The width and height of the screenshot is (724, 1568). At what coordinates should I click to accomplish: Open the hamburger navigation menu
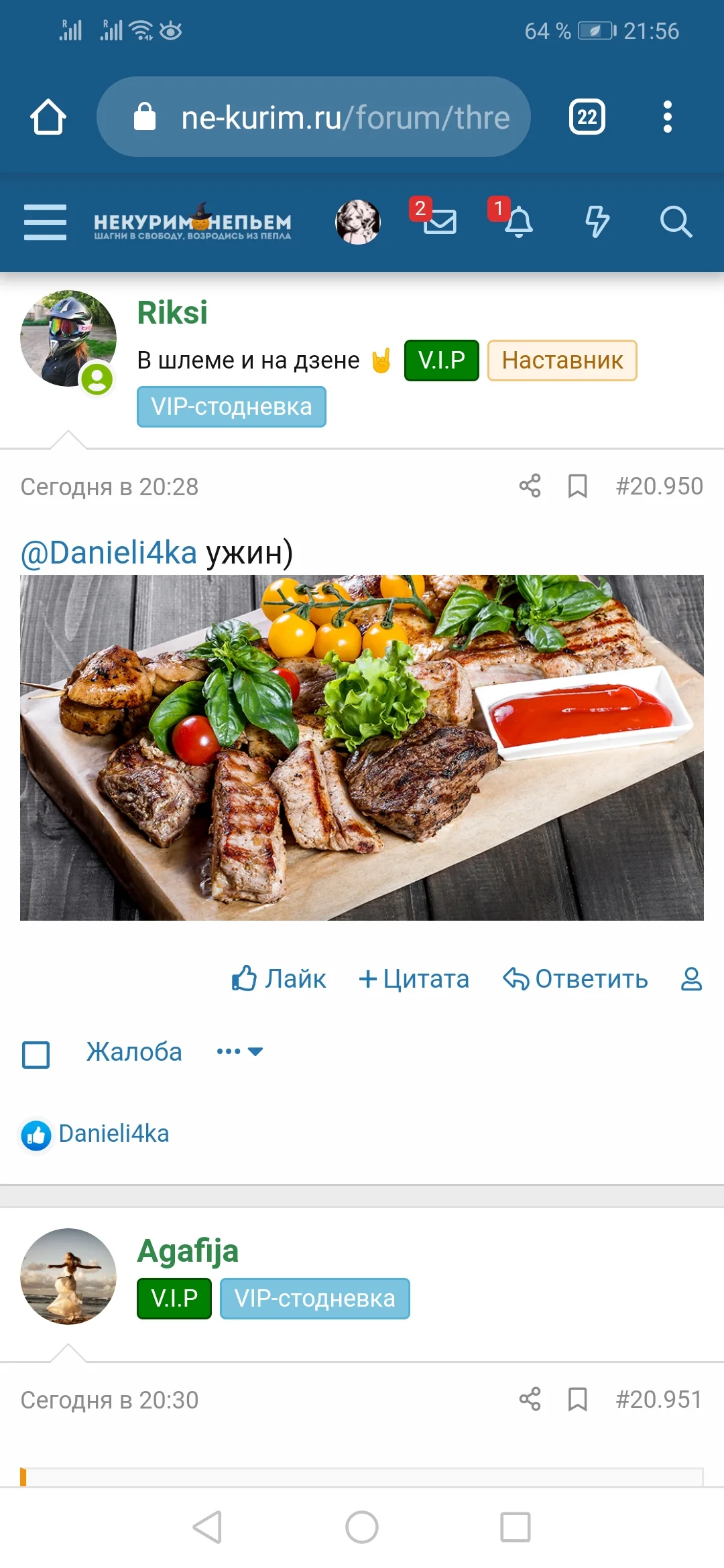(44, 222)
